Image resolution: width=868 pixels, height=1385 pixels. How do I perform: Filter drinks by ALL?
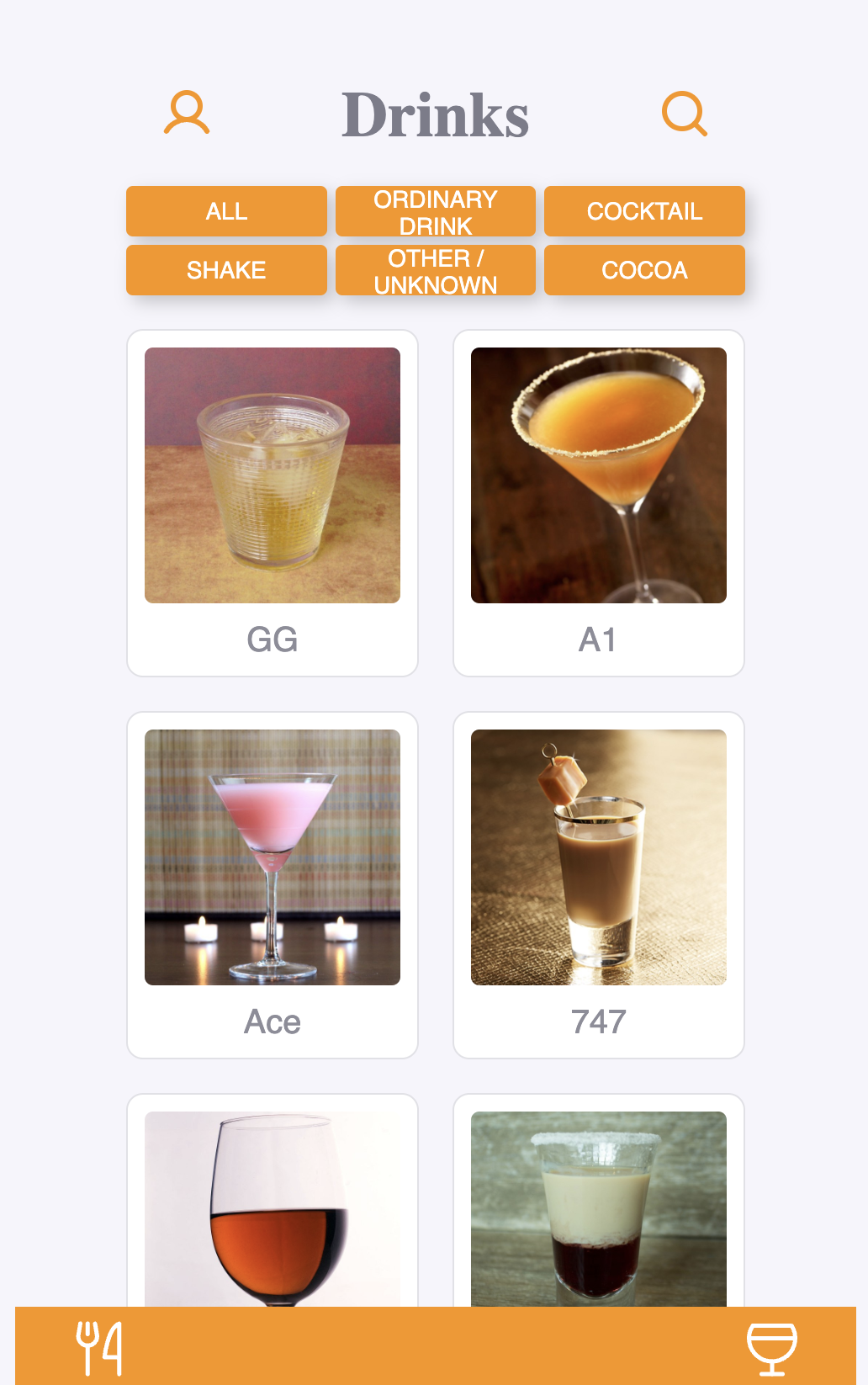[x=226, y=211]
